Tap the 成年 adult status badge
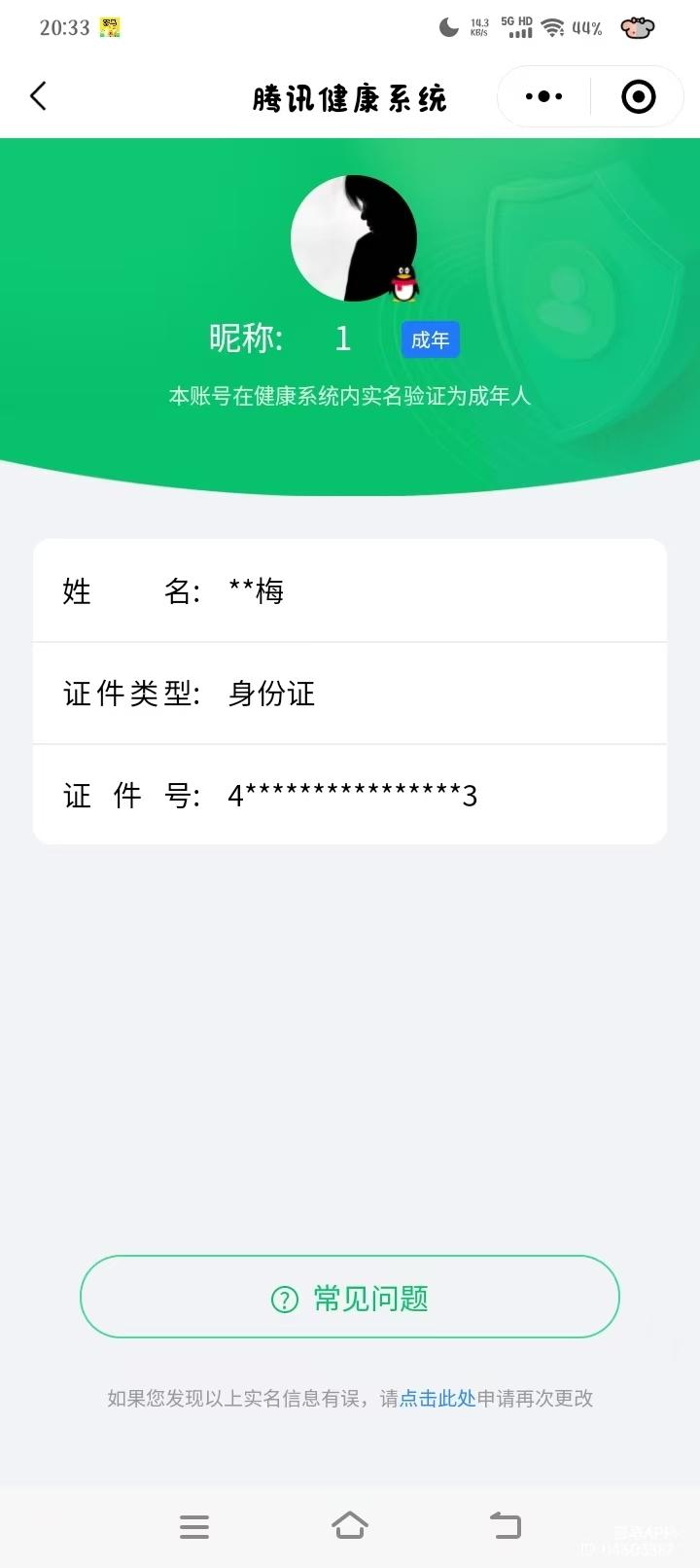 431,339
